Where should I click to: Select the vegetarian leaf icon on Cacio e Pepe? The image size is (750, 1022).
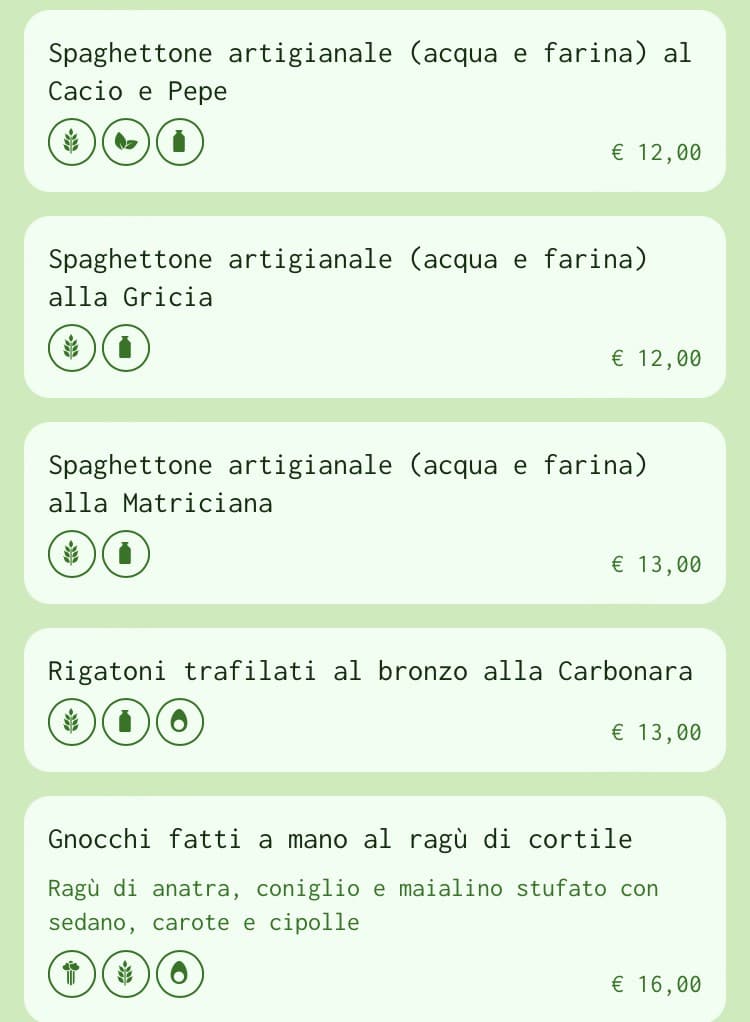[x=125, y=142]
